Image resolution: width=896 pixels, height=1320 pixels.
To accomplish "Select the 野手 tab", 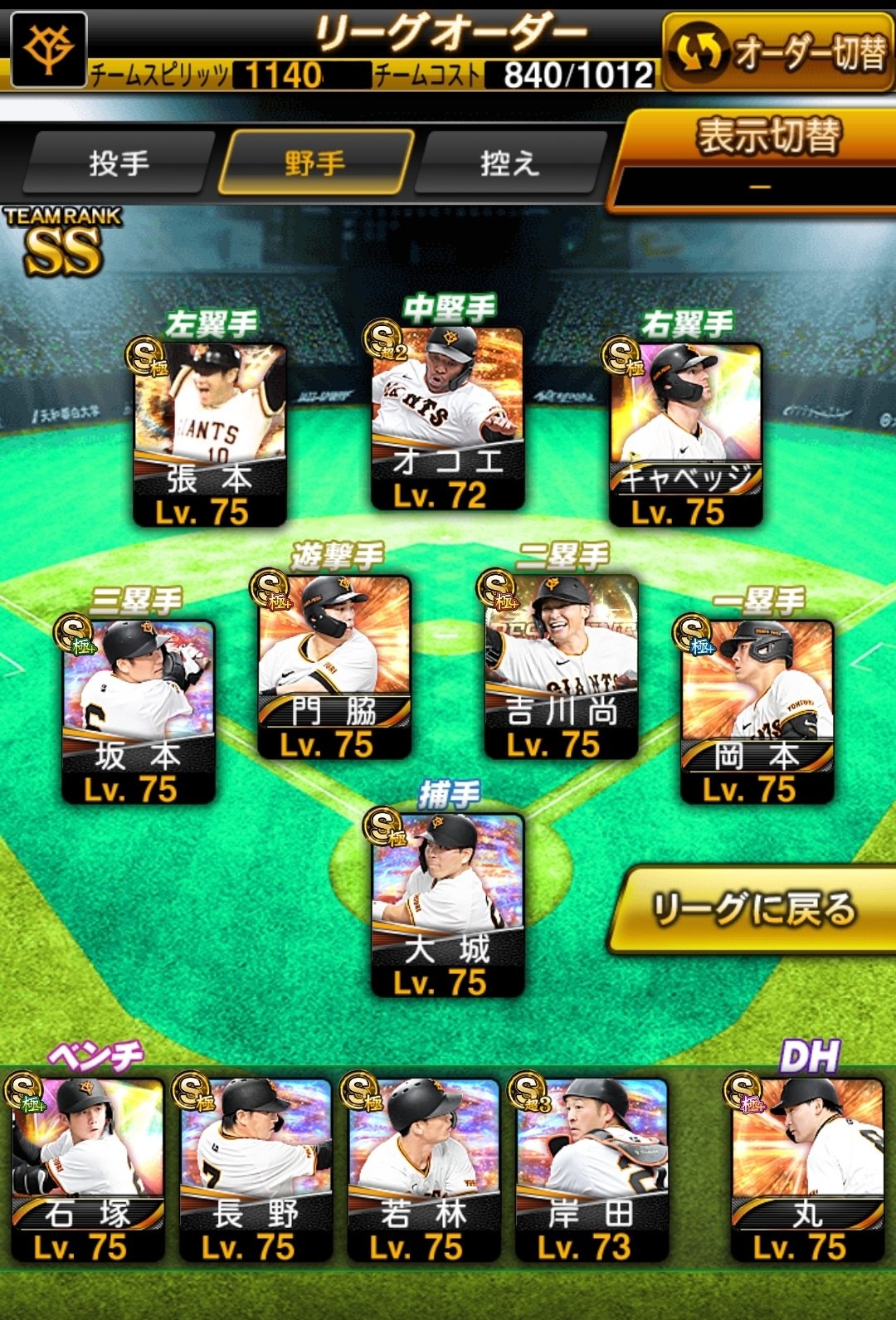I will 315,163.
